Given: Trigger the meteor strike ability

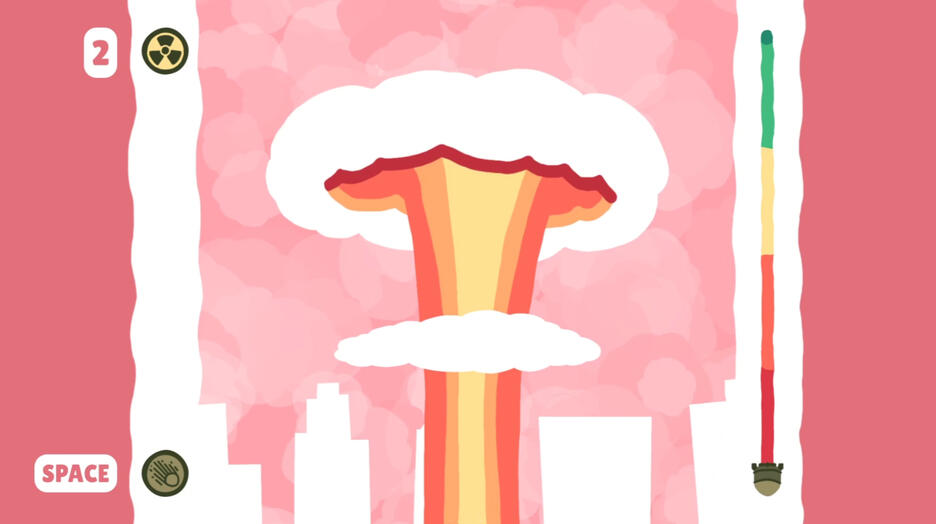Looking at the screenshot, I should (x=165, y=473).
